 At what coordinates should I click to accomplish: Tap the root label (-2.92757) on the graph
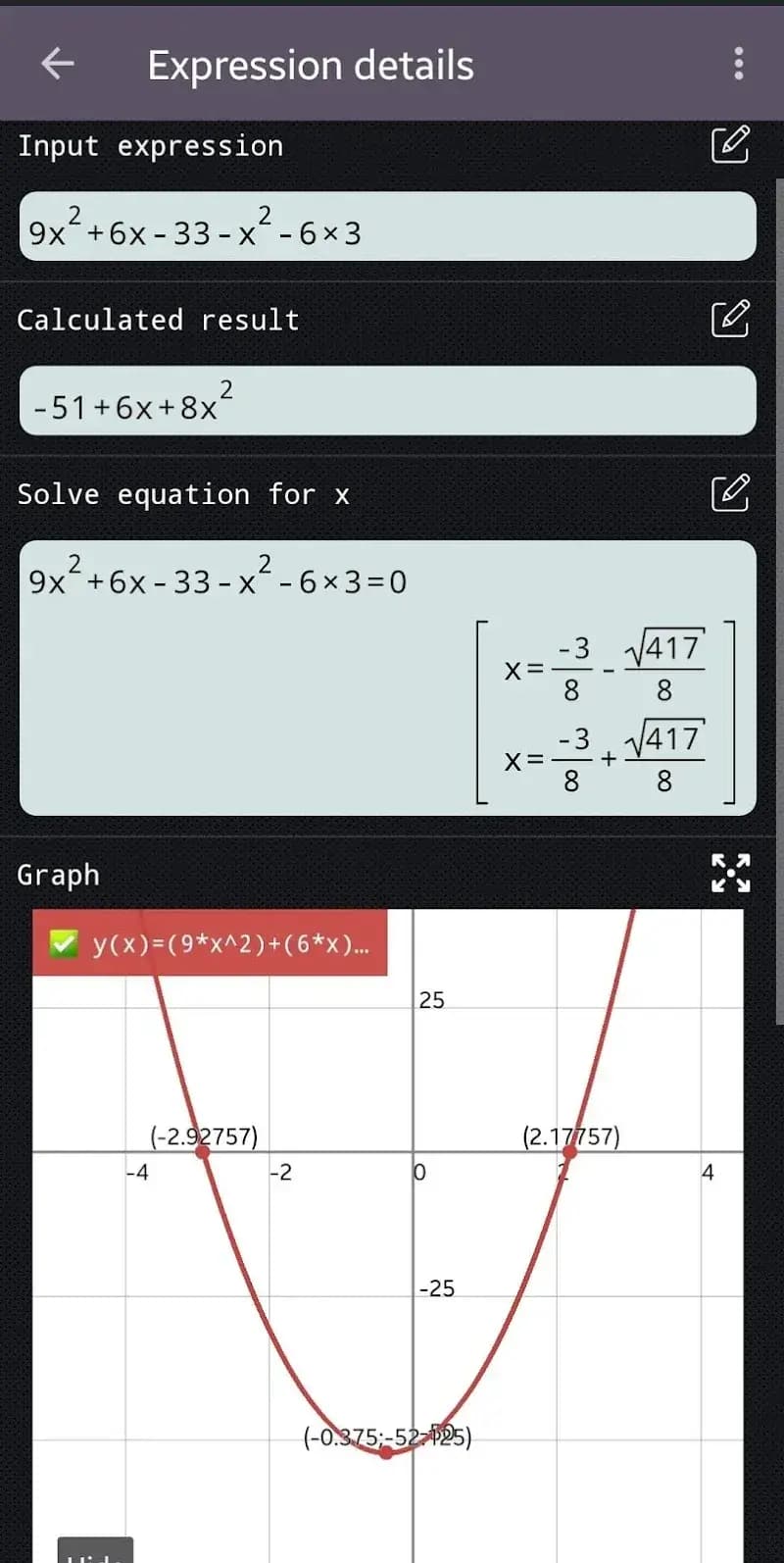tap(204, 1136)
